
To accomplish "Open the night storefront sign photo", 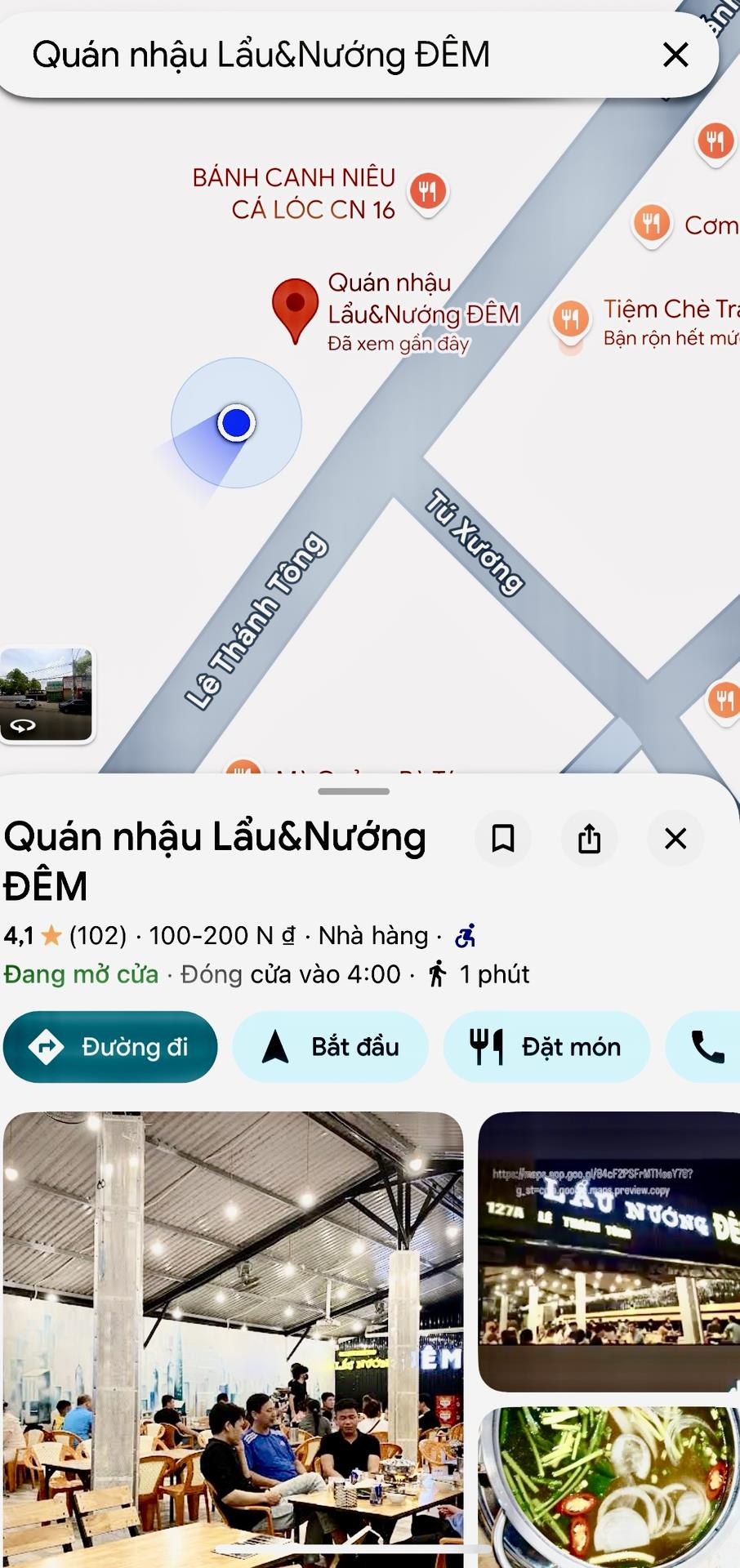I will [608, 1251].
